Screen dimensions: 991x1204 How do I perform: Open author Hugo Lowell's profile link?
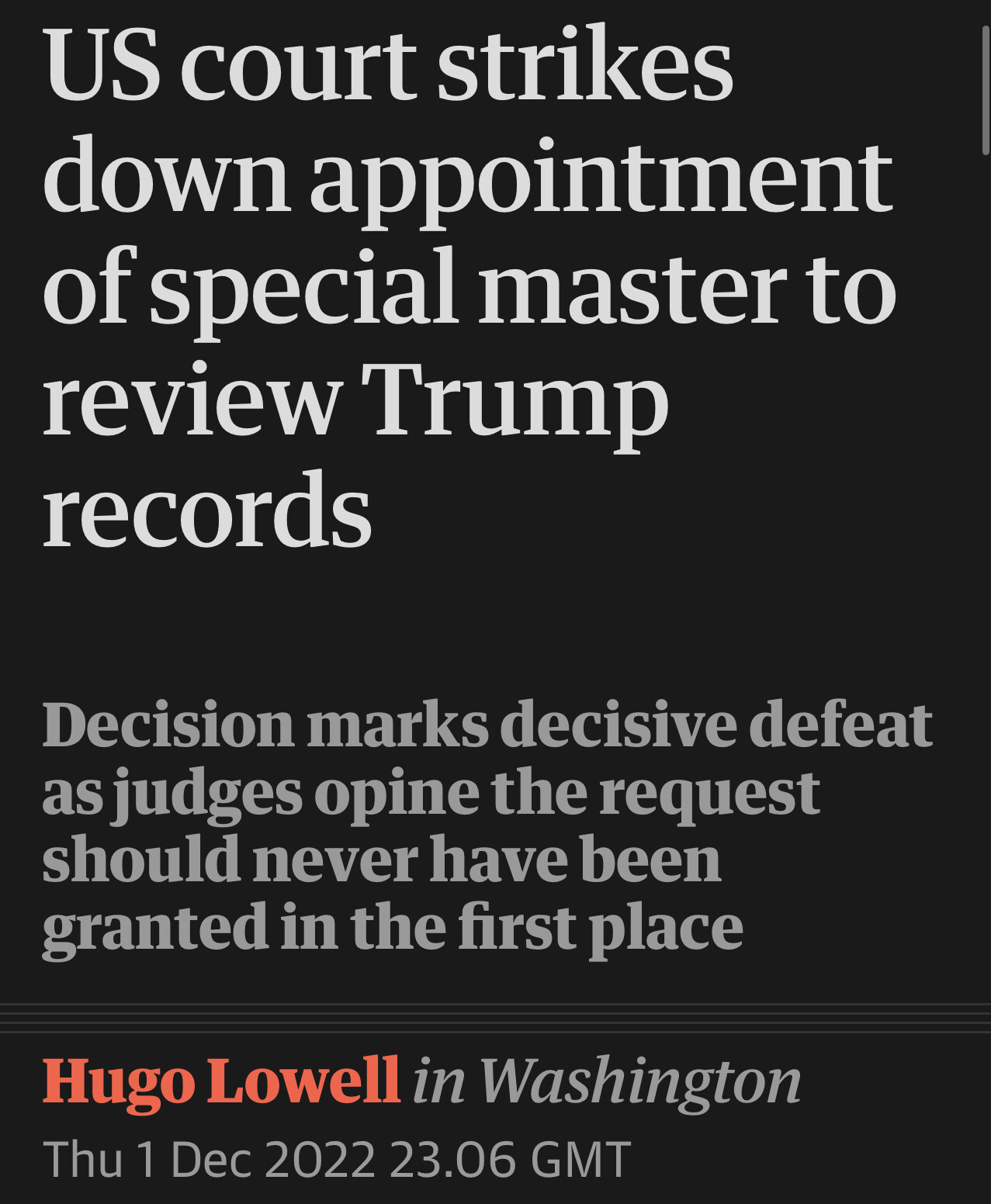point(221,1080)
